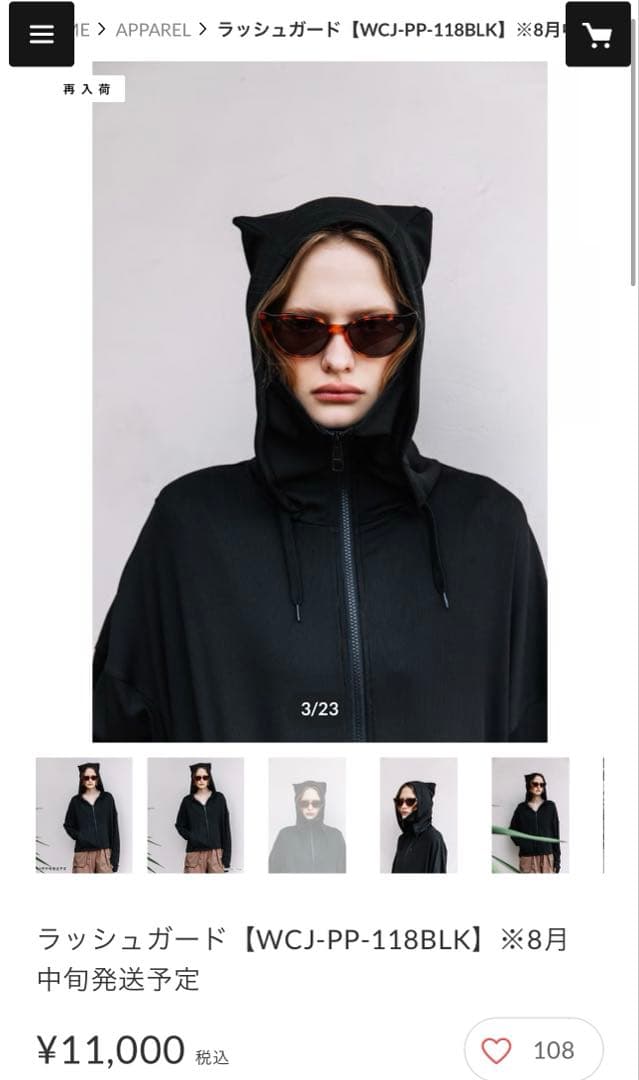The width and height of the screenshot is (639, 1080).
Task: Select the thumbnail with green plant leaves
Action: tap(530, 815)
